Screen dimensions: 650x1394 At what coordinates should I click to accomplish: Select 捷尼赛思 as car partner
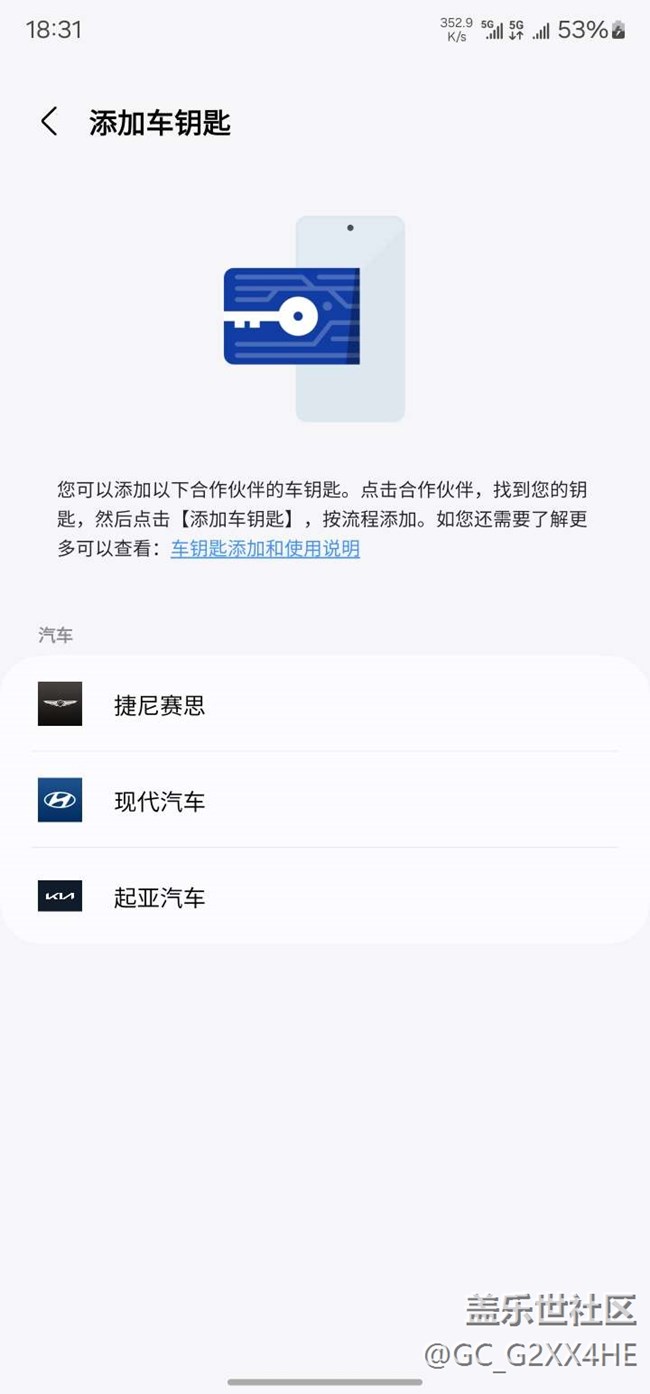(325, 704)
